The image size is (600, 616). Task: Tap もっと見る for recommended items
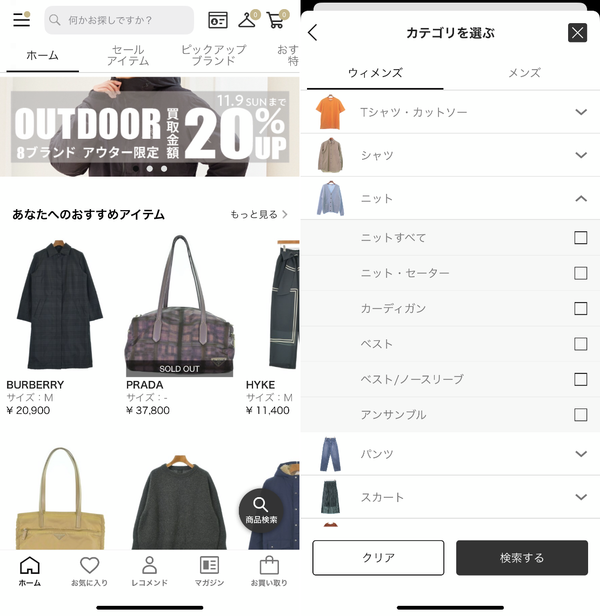[x=259, y=214]
